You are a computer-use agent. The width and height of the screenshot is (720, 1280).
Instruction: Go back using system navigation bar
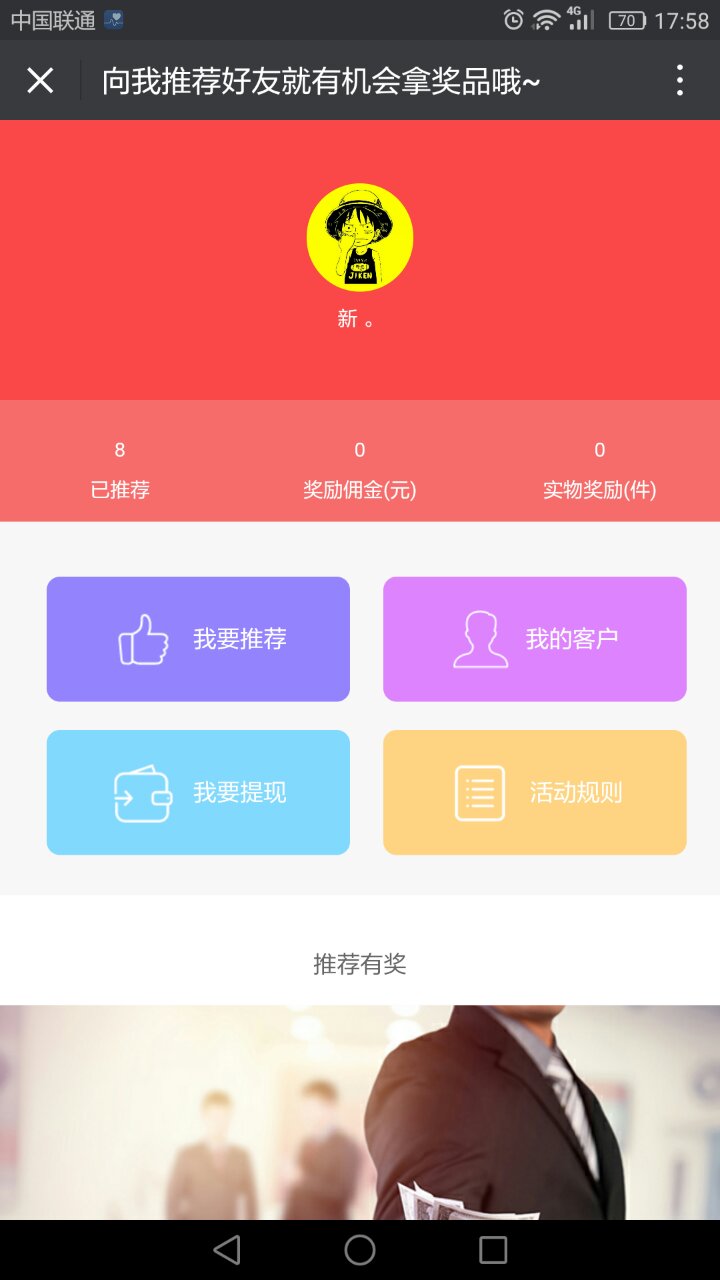[227, 1250]
